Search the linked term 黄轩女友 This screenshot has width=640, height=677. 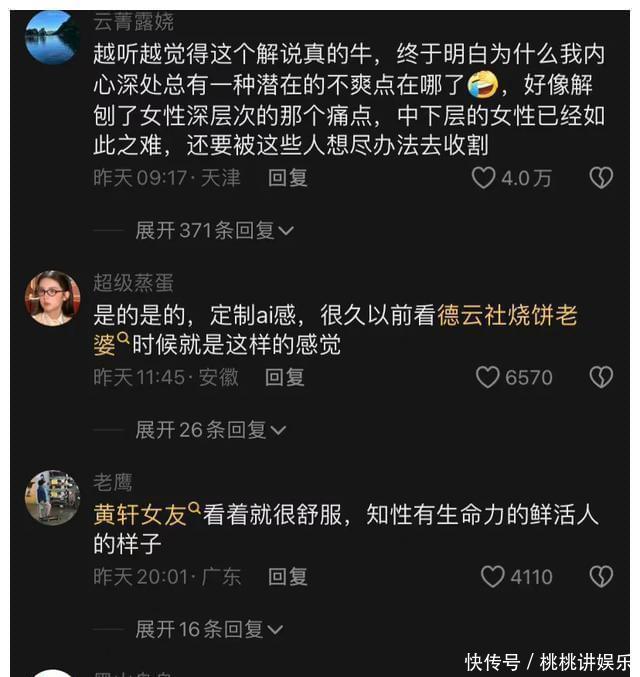(x=141, y=516)
